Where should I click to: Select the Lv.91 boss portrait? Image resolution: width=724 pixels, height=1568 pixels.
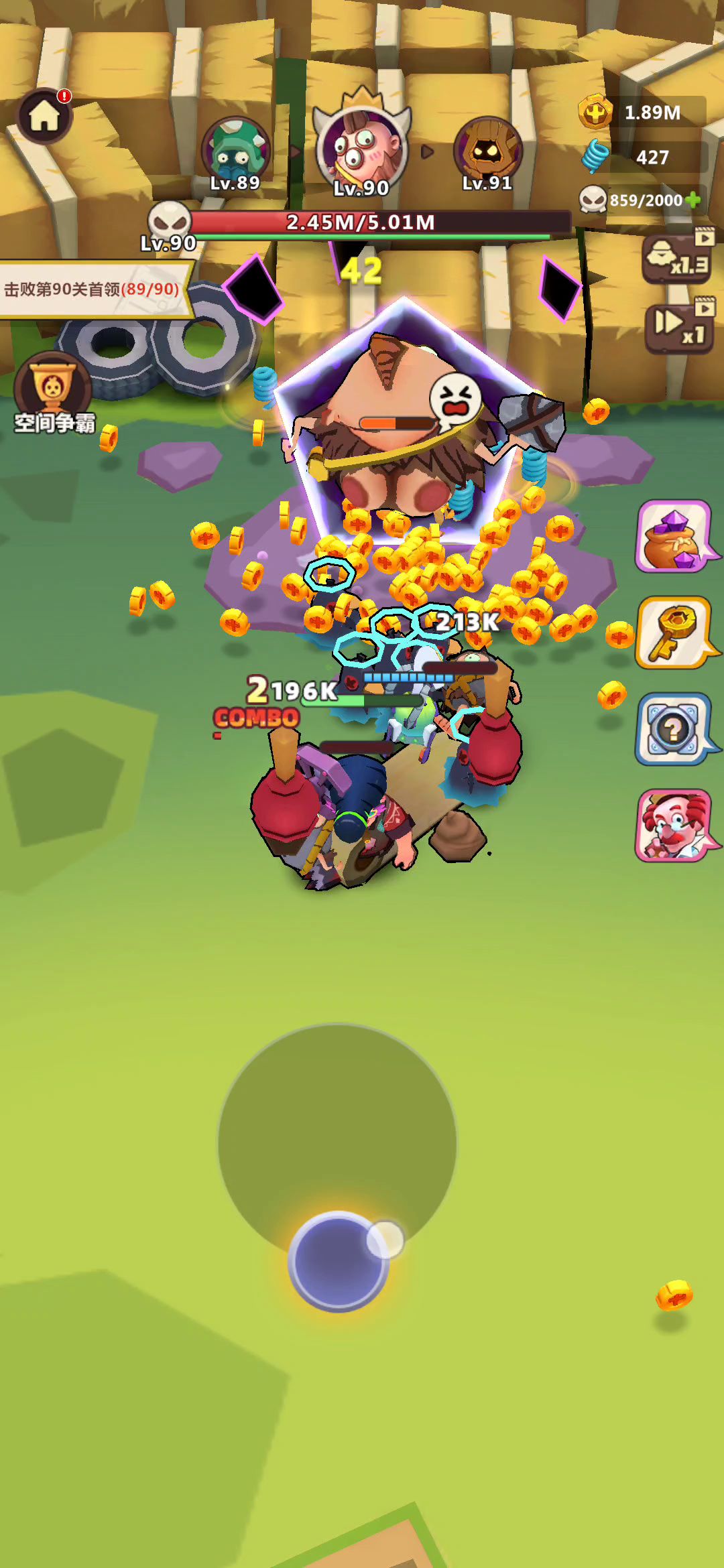[487, 153]
